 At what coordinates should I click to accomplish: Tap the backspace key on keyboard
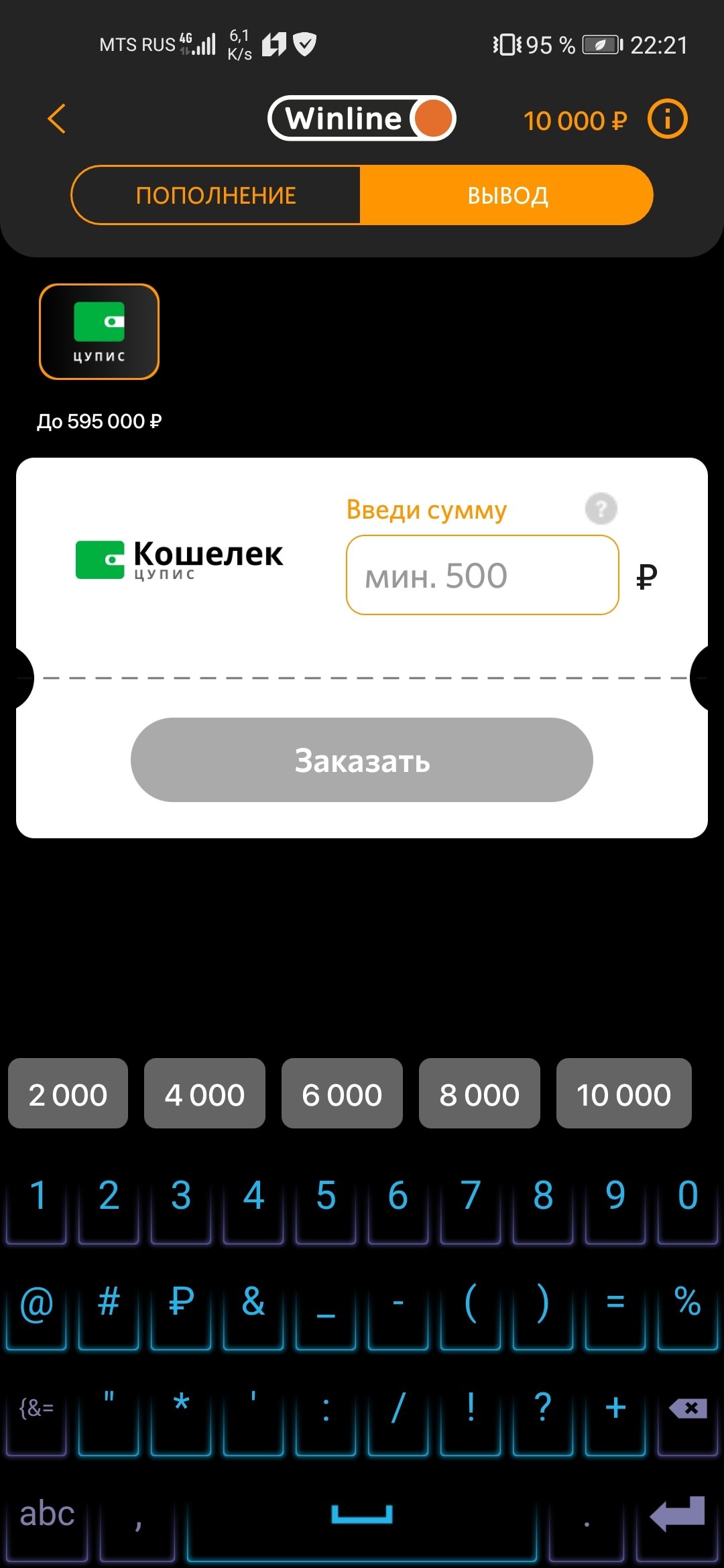(x=688, y=1408)
